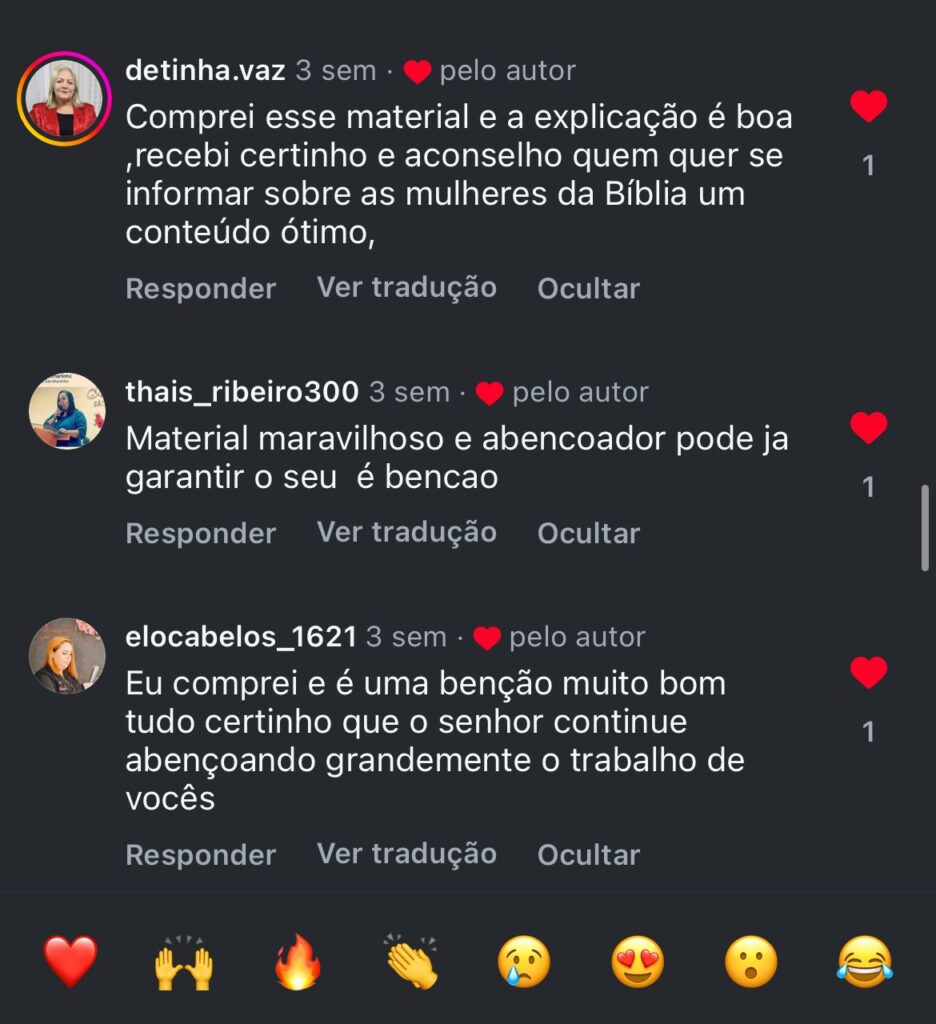Like elocabelos_1621's comment with the heart

pos(868,673)
